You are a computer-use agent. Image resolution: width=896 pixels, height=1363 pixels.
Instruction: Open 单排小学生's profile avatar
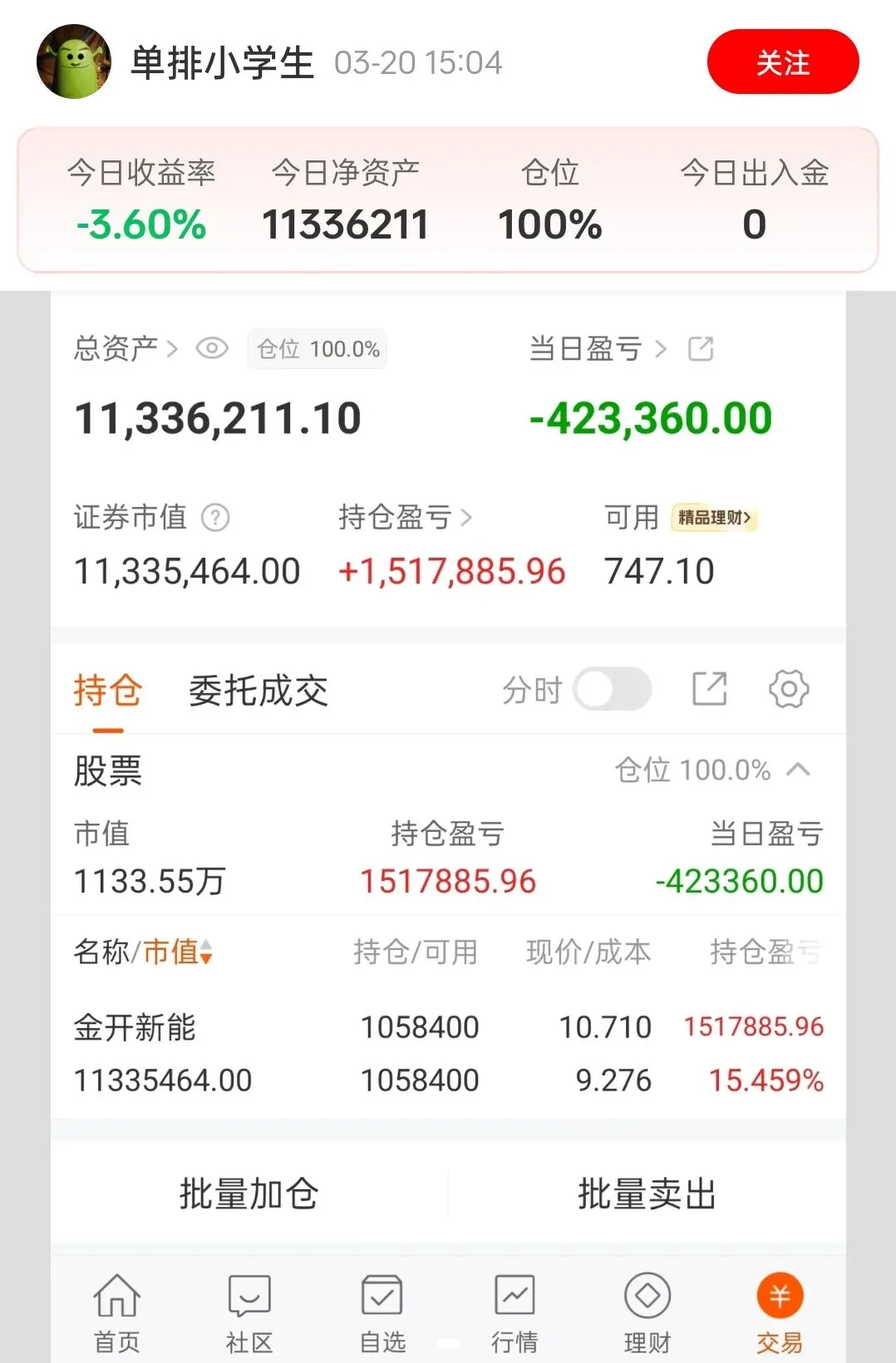[74, 62]
